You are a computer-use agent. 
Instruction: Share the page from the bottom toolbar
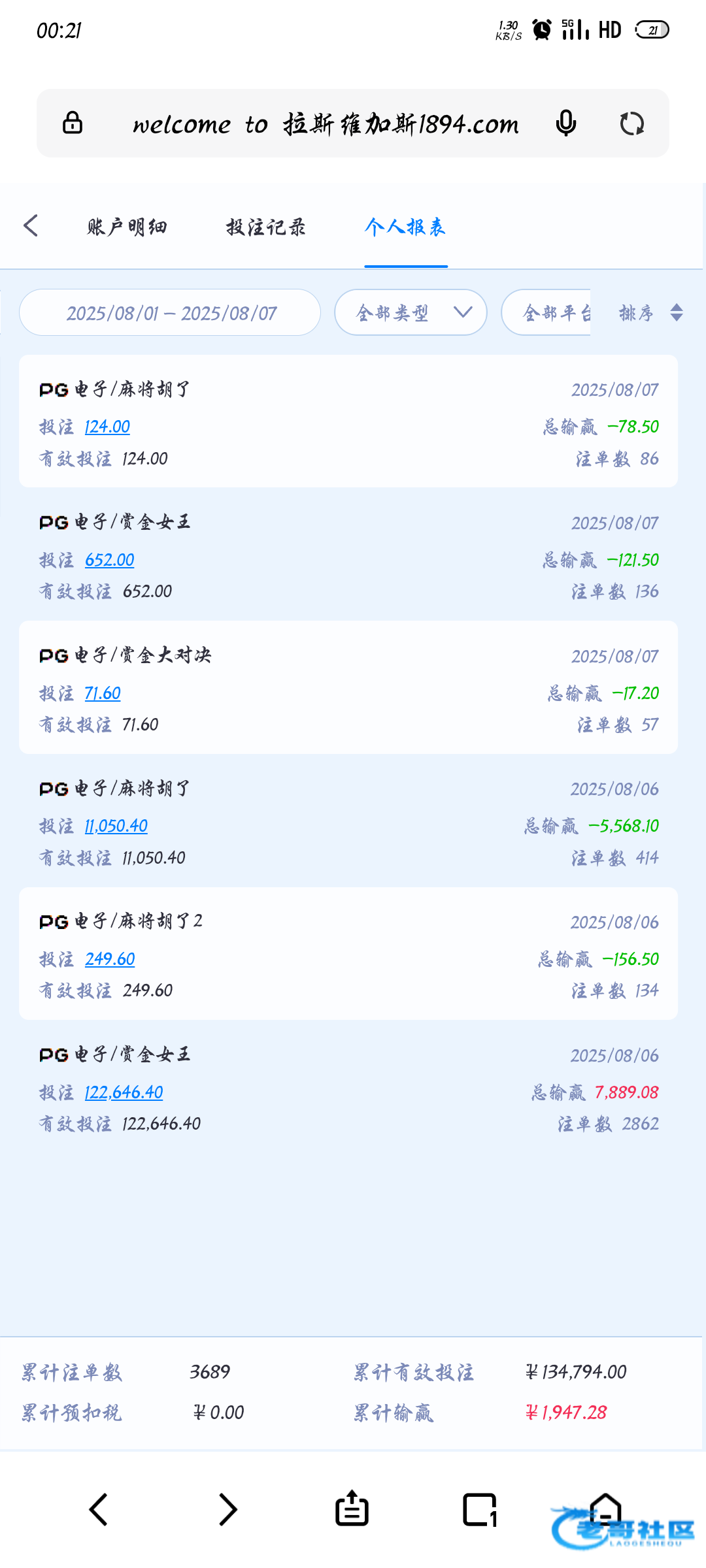point(352,1509)
